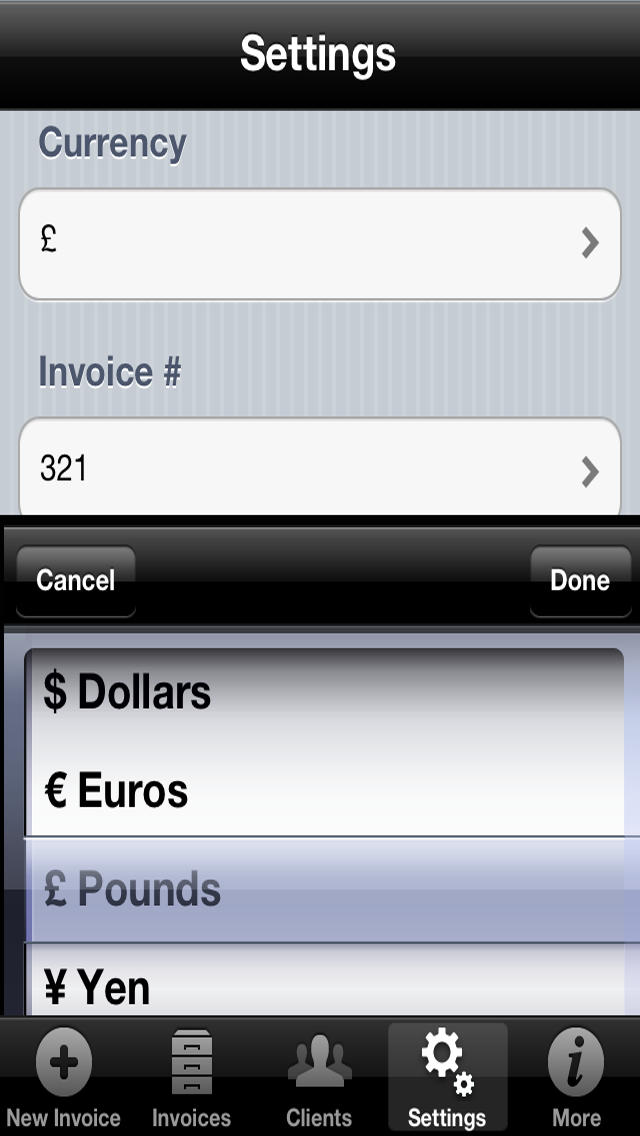The width and height of the screenshot is (640, 1136).
Task: Choose $ Dollars in the picker
Action: (128, 692)
